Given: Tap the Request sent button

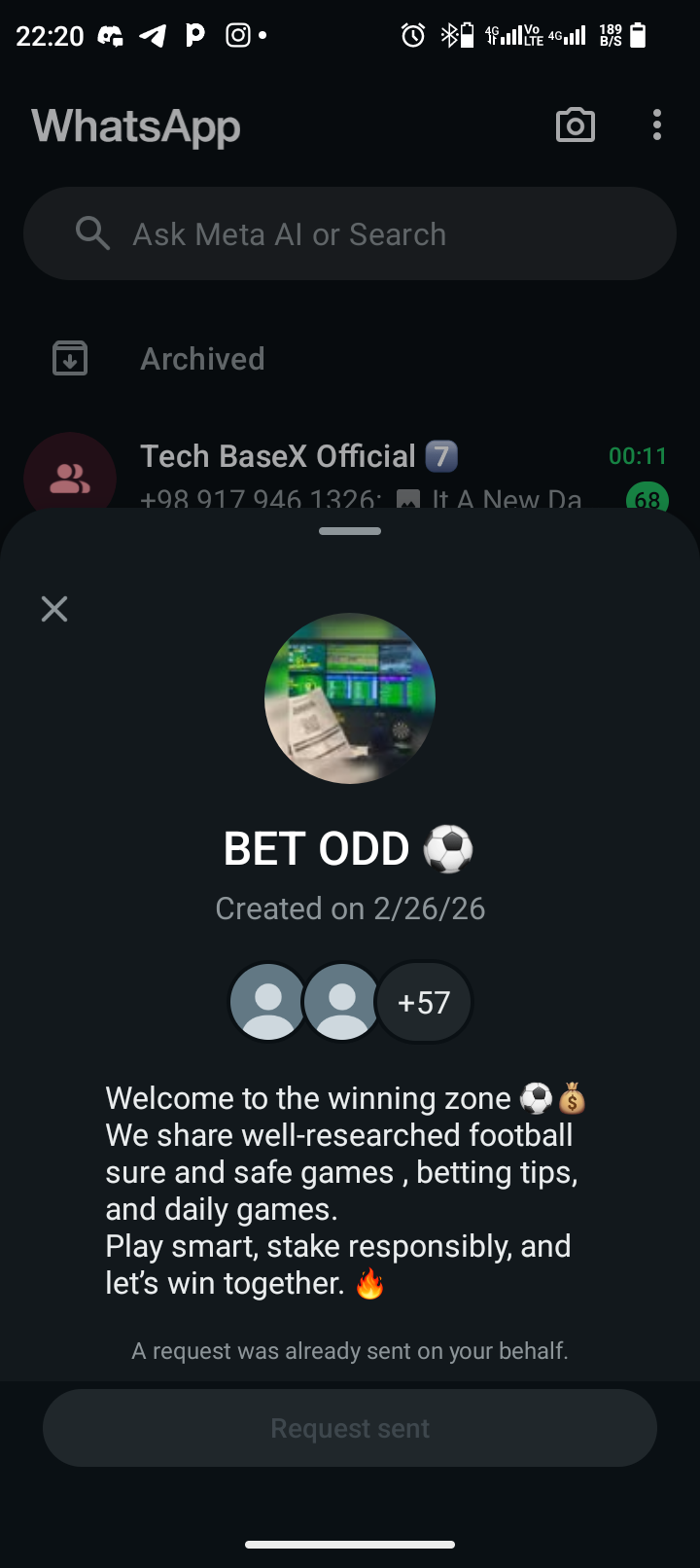Looking at the screenshot, I should 350,1428.
